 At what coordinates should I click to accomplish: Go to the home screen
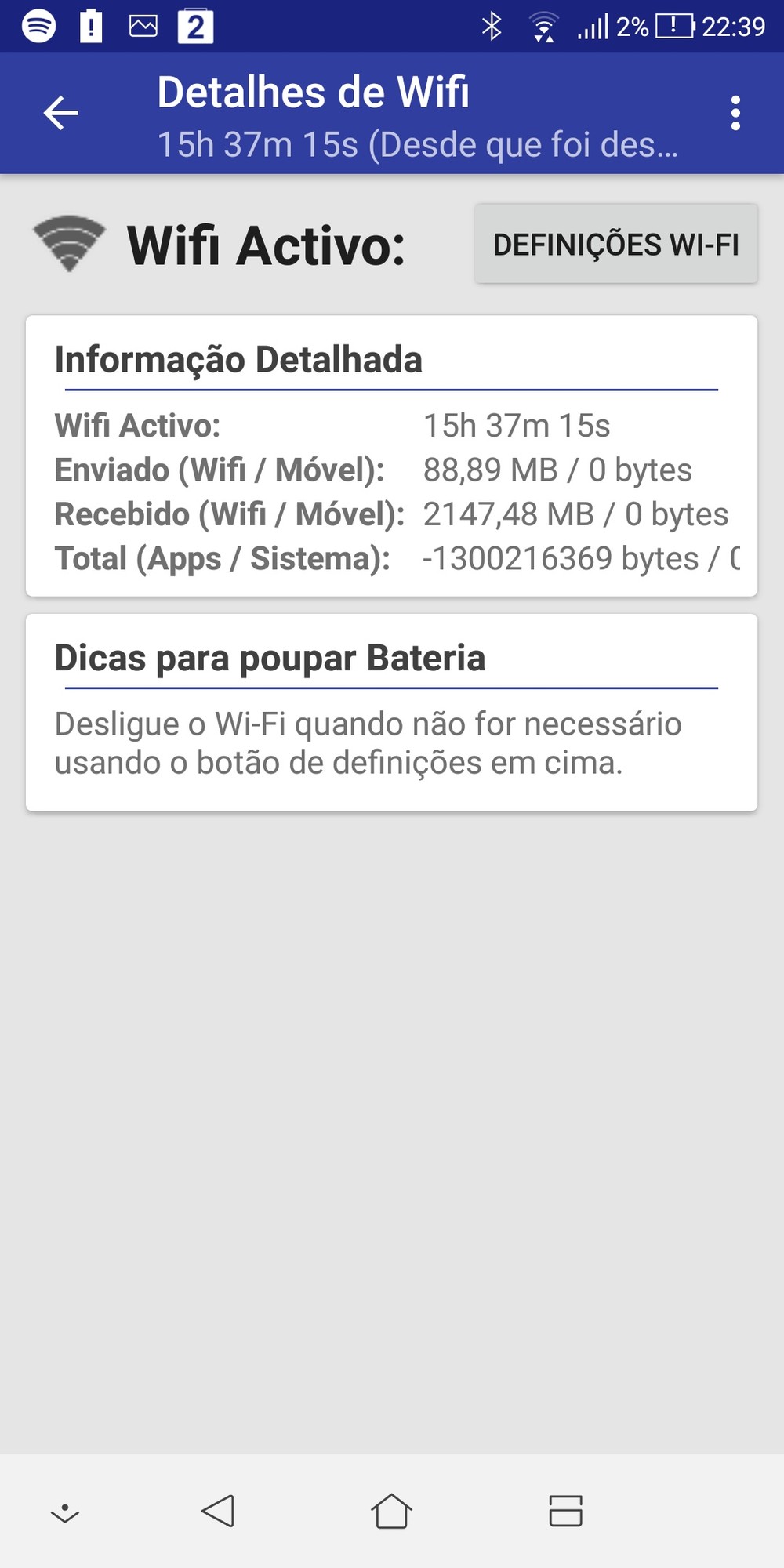pyautogui.click(x=391, y=1511)
